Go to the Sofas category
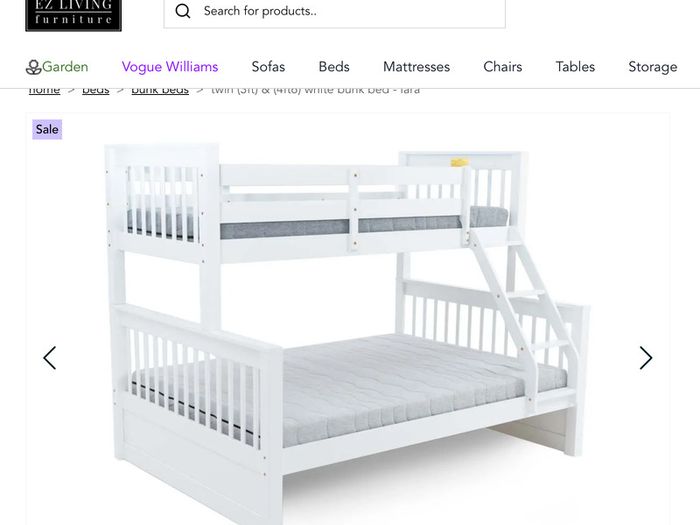The image size is (700, 525). click(x=268, y=67)
